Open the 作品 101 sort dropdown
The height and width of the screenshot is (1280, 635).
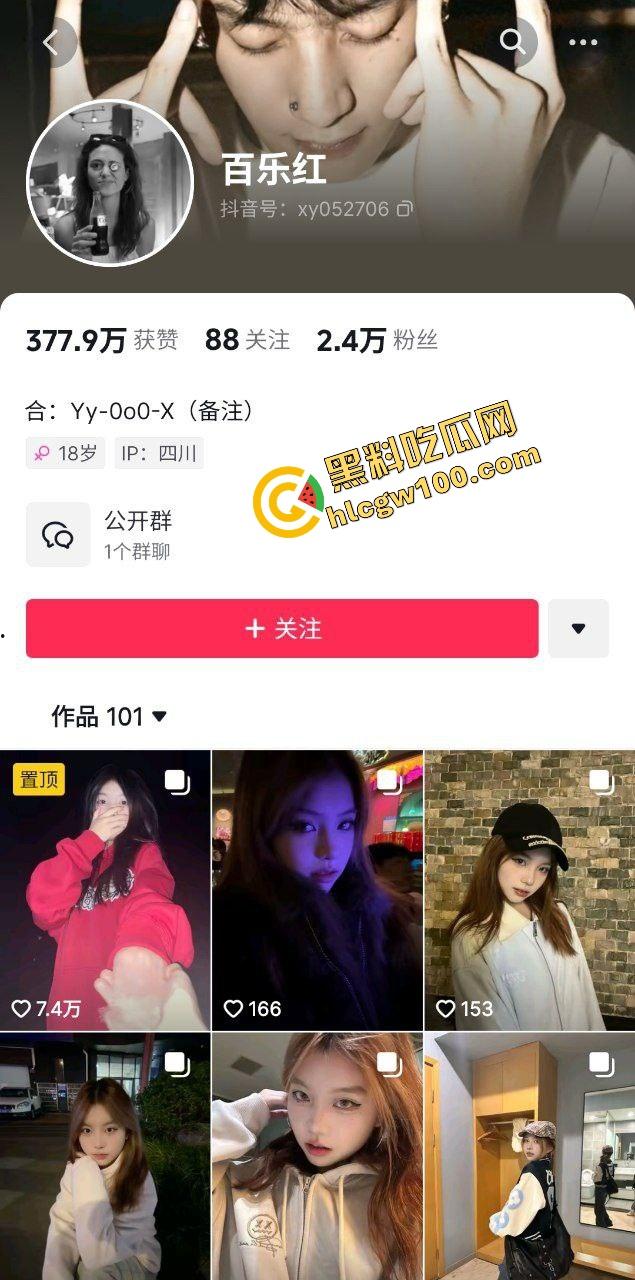109,716
